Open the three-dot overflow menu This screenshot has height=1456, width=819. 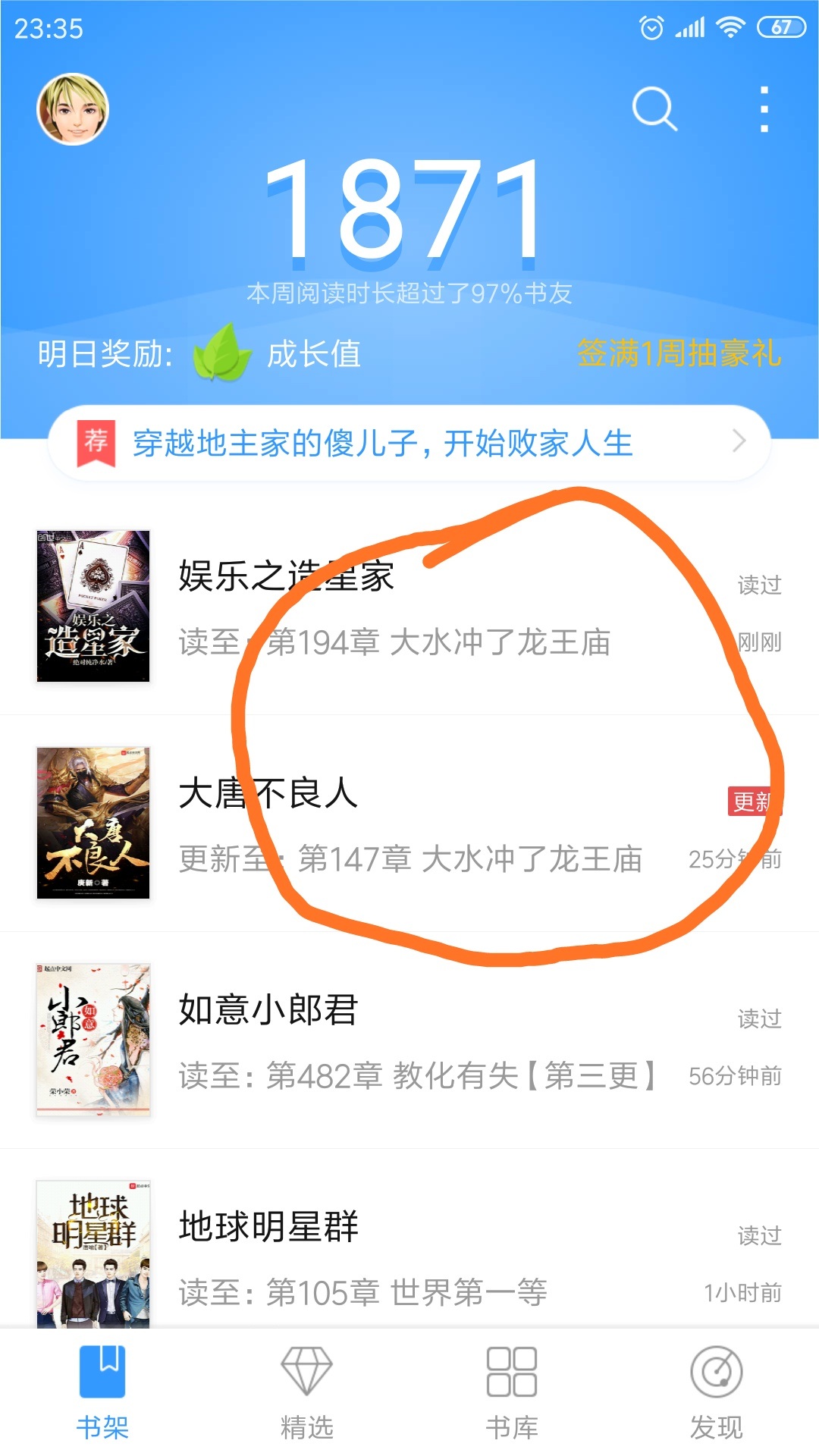click(764, 109)
